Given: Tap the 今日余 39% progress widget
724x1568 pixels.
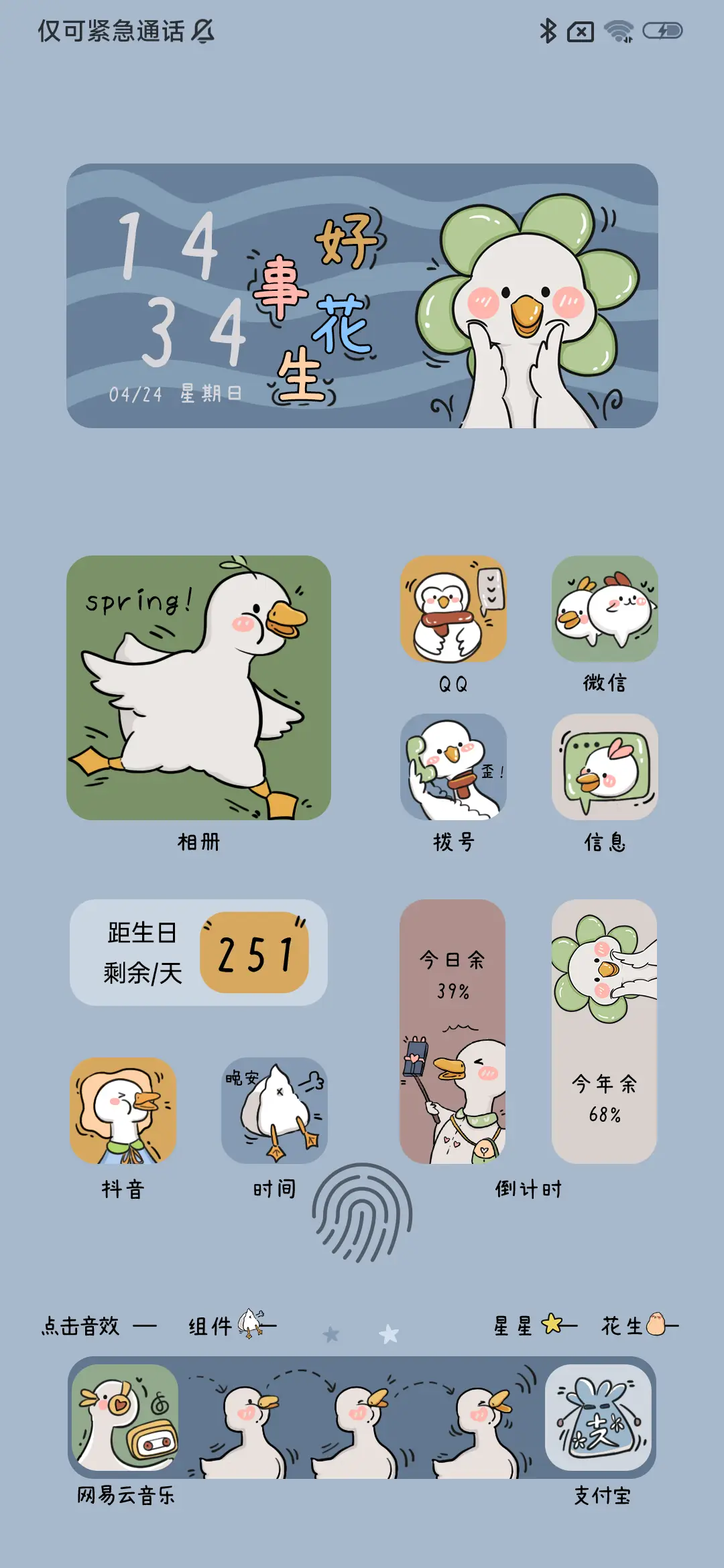Looking at the screenshot, I should (454, 972).
